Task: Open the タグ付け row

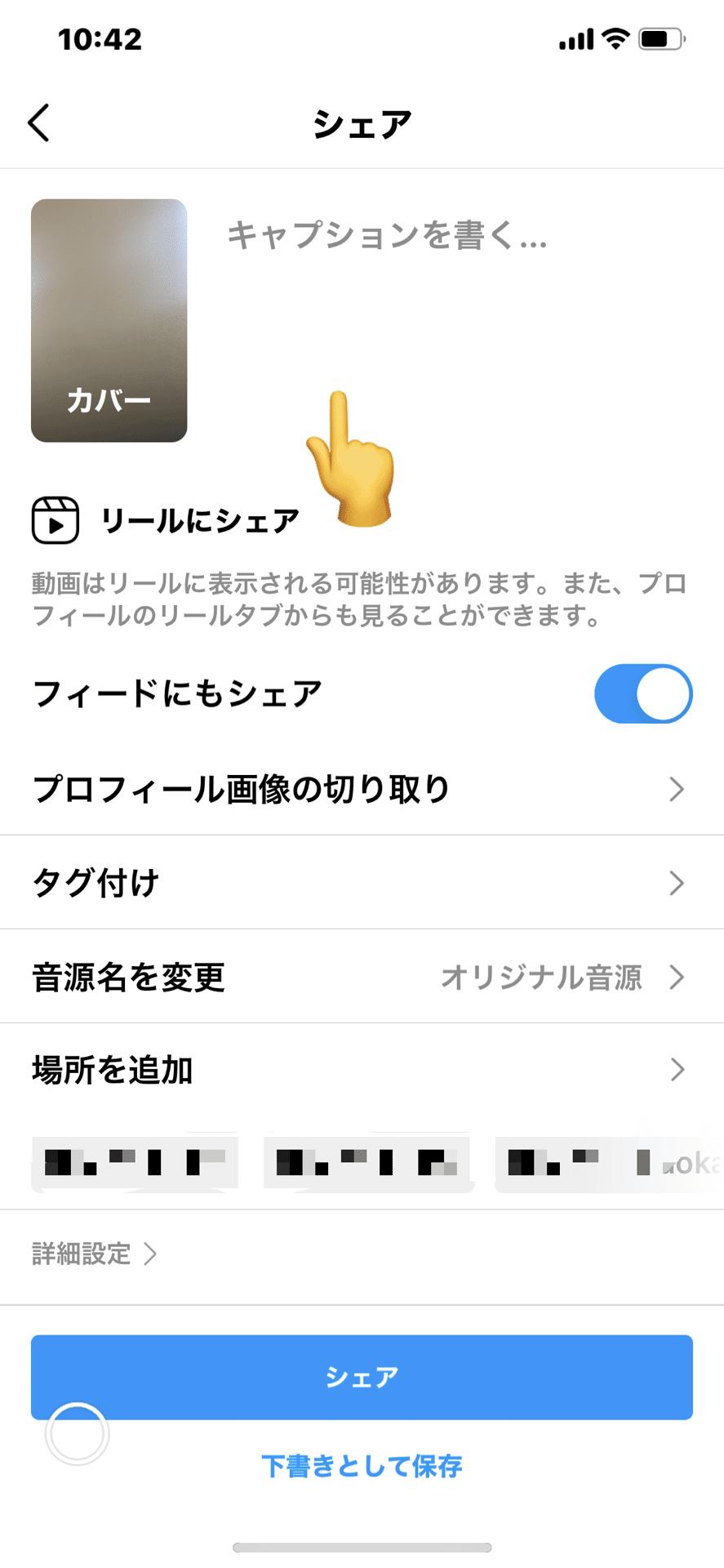Action: pos(362,883)
